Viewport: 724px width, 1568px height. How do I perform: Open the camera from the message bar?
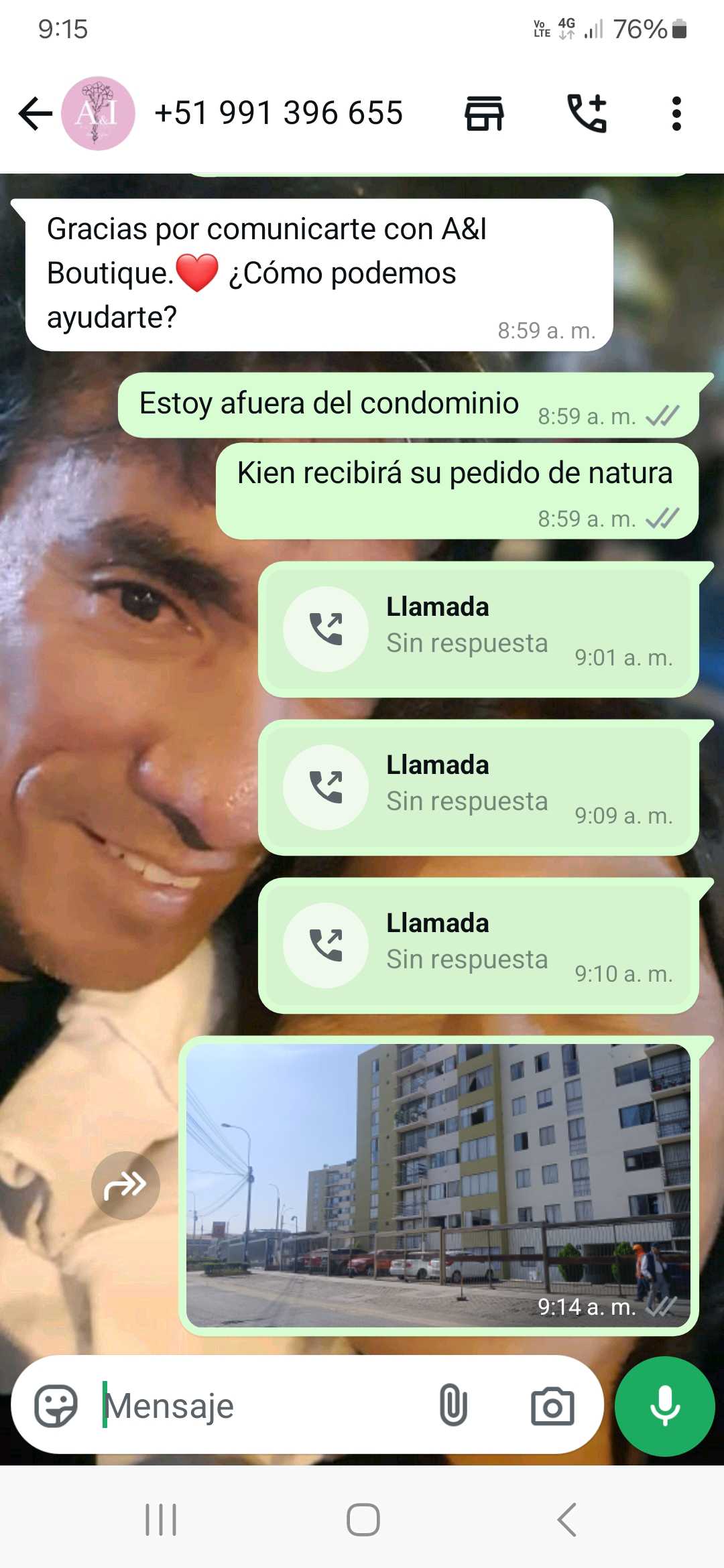click(x=552, y=1406)
